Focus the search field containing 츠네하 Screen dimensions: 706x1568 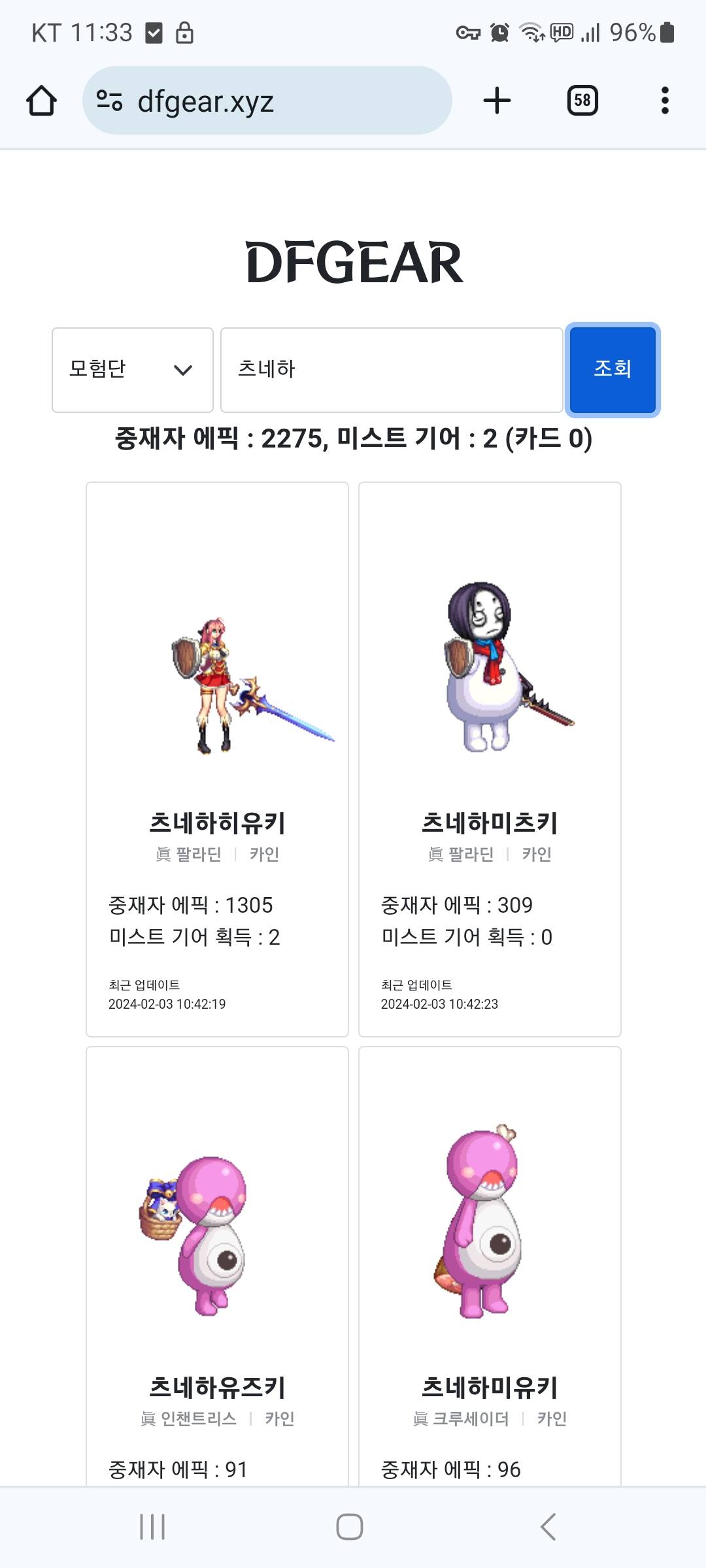[392, 370]
